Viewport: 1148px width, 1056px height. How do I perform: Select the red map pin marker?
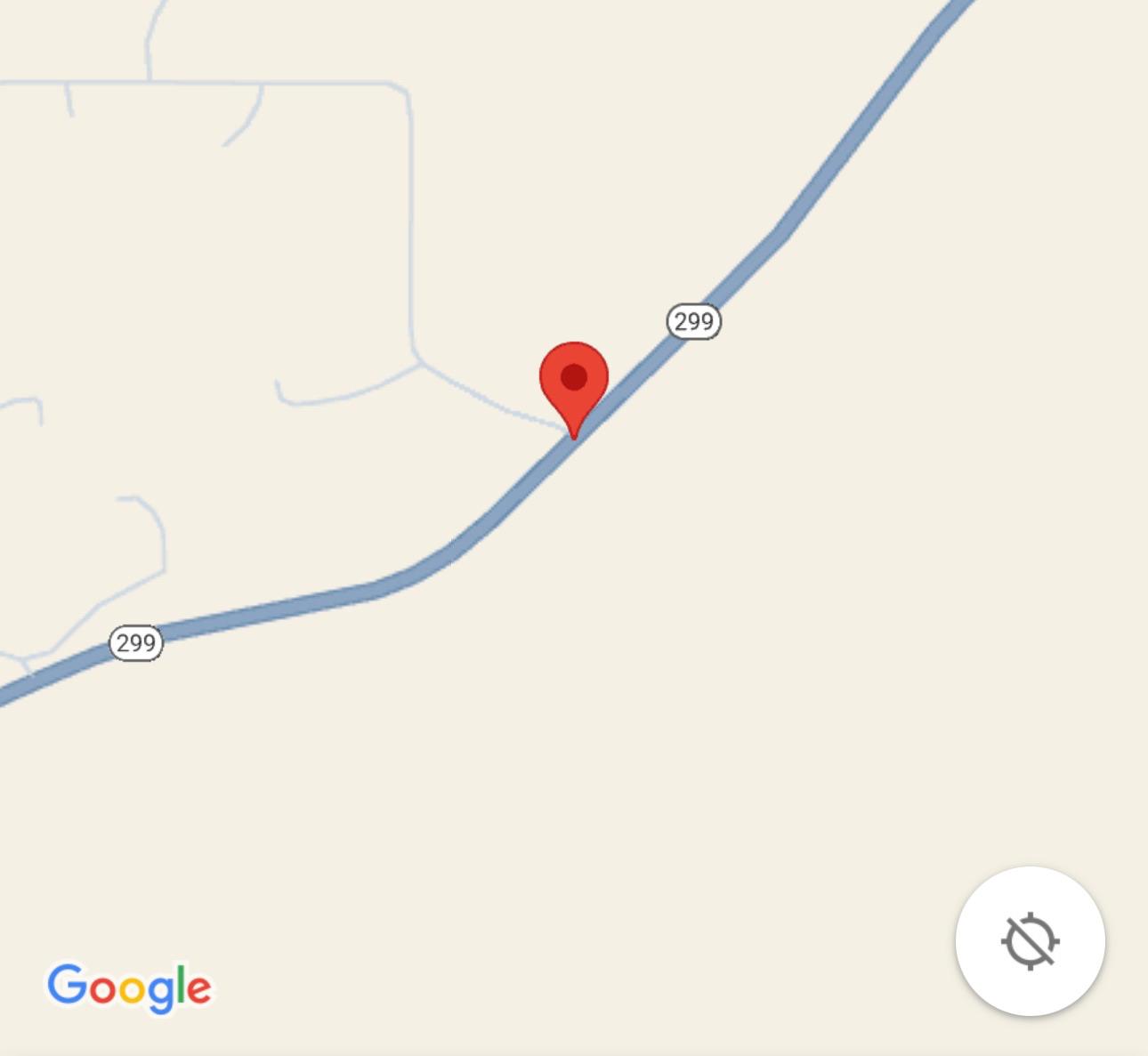574,383
